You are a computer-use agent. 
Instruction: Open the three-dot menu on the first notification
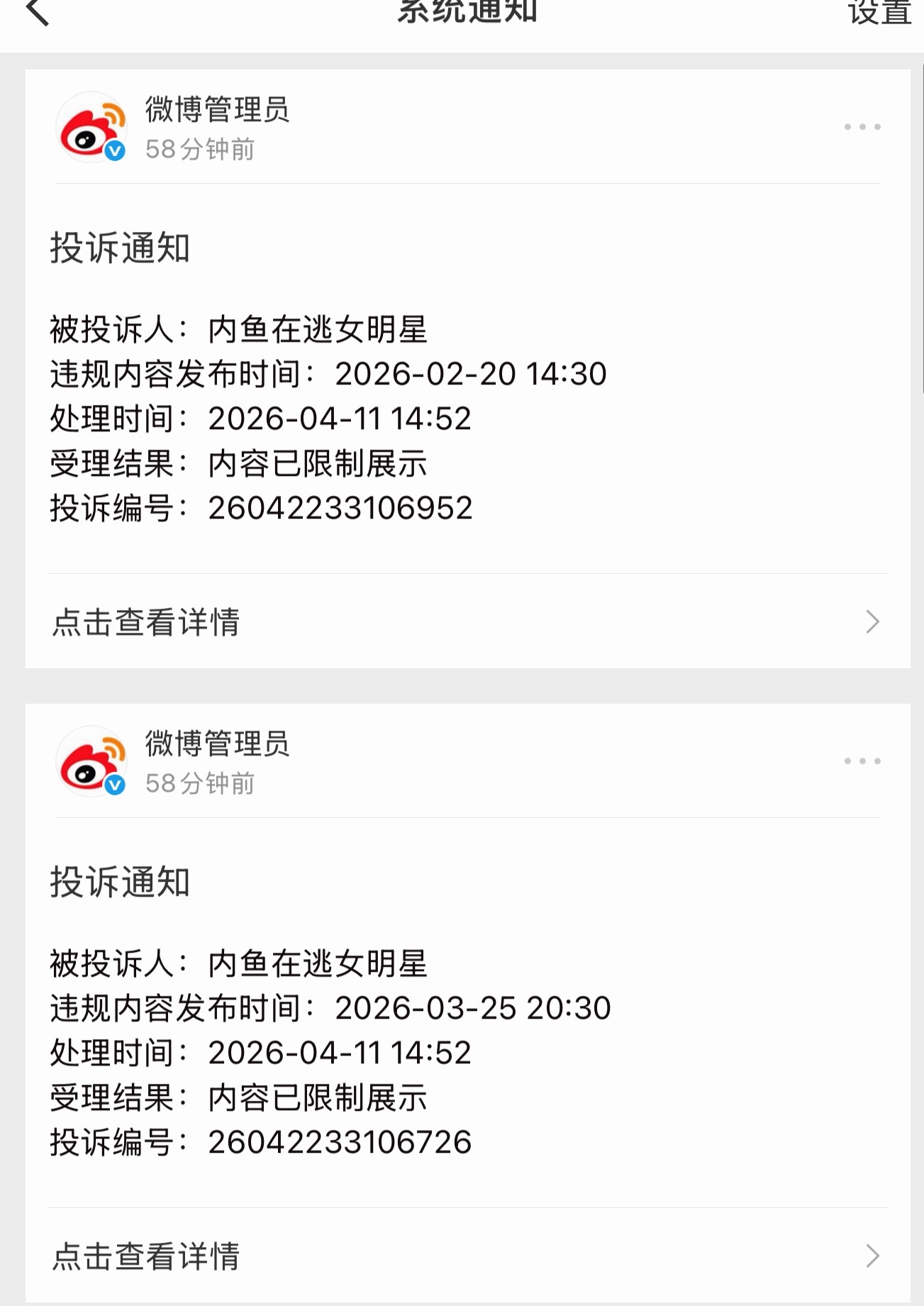(862, 128)
